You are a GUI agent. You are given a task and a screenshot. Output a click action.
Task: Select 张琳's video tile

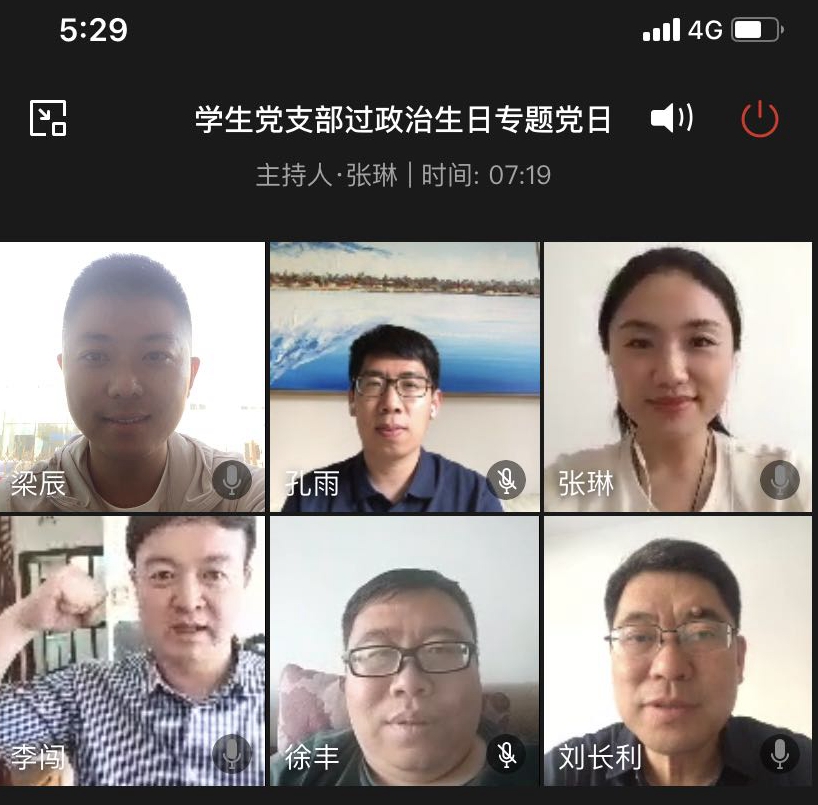pyautogui.click(x=678, y=377)
